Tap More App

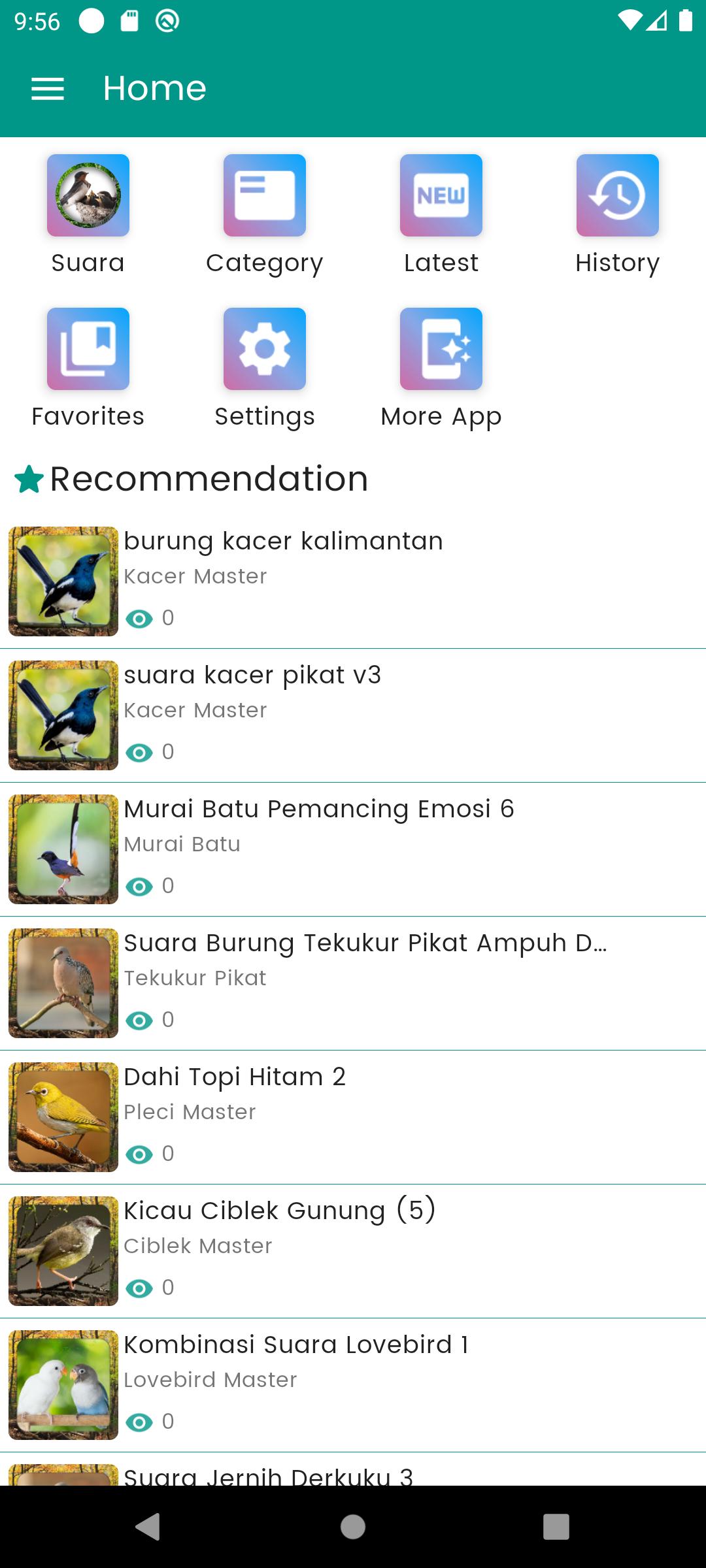(441, 369)
